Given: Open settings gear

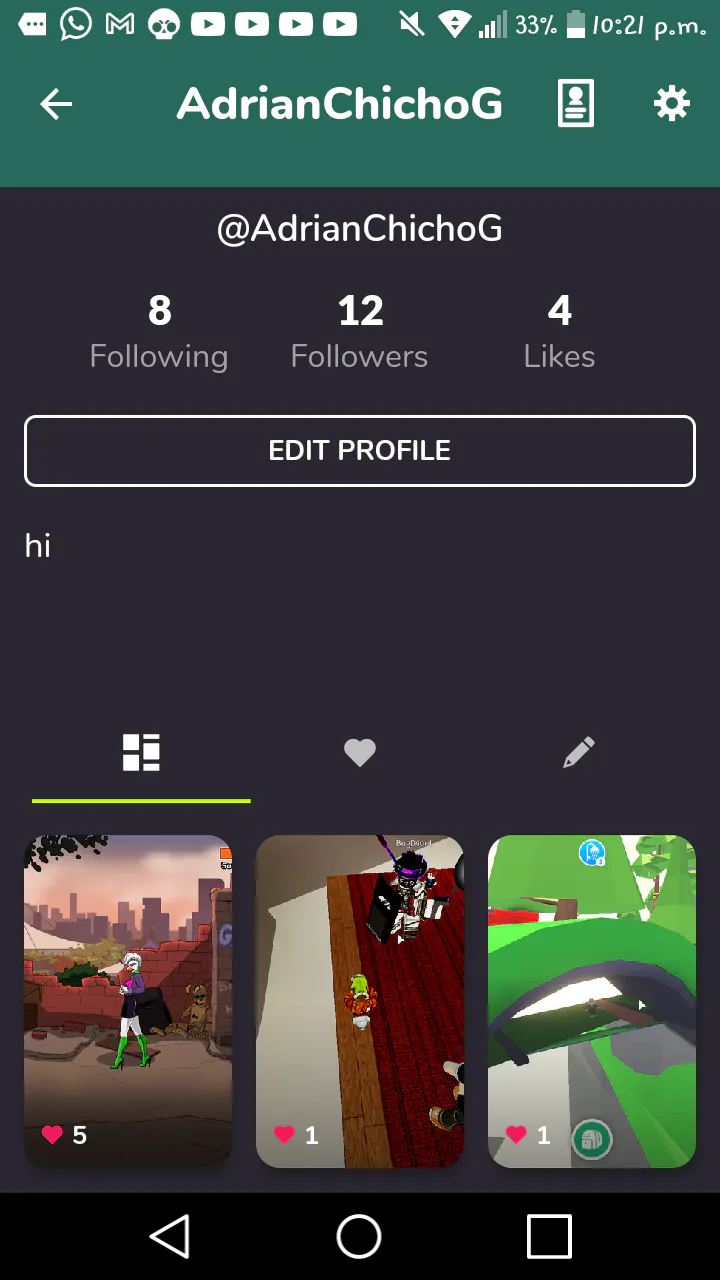Looking at the screenshot, I should pos(671,104).
